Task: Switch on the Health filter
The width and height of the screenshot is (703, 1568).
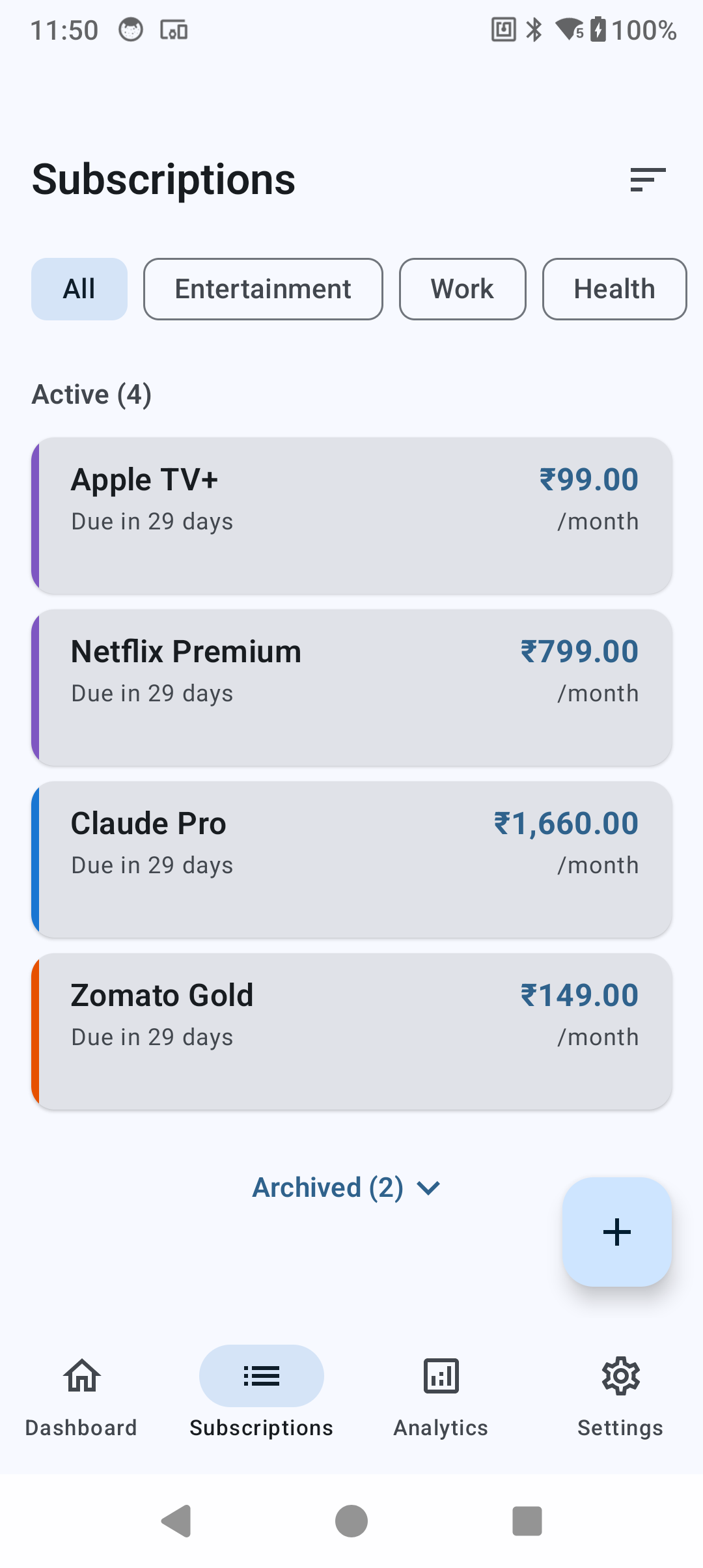Action: pos(614,288)
